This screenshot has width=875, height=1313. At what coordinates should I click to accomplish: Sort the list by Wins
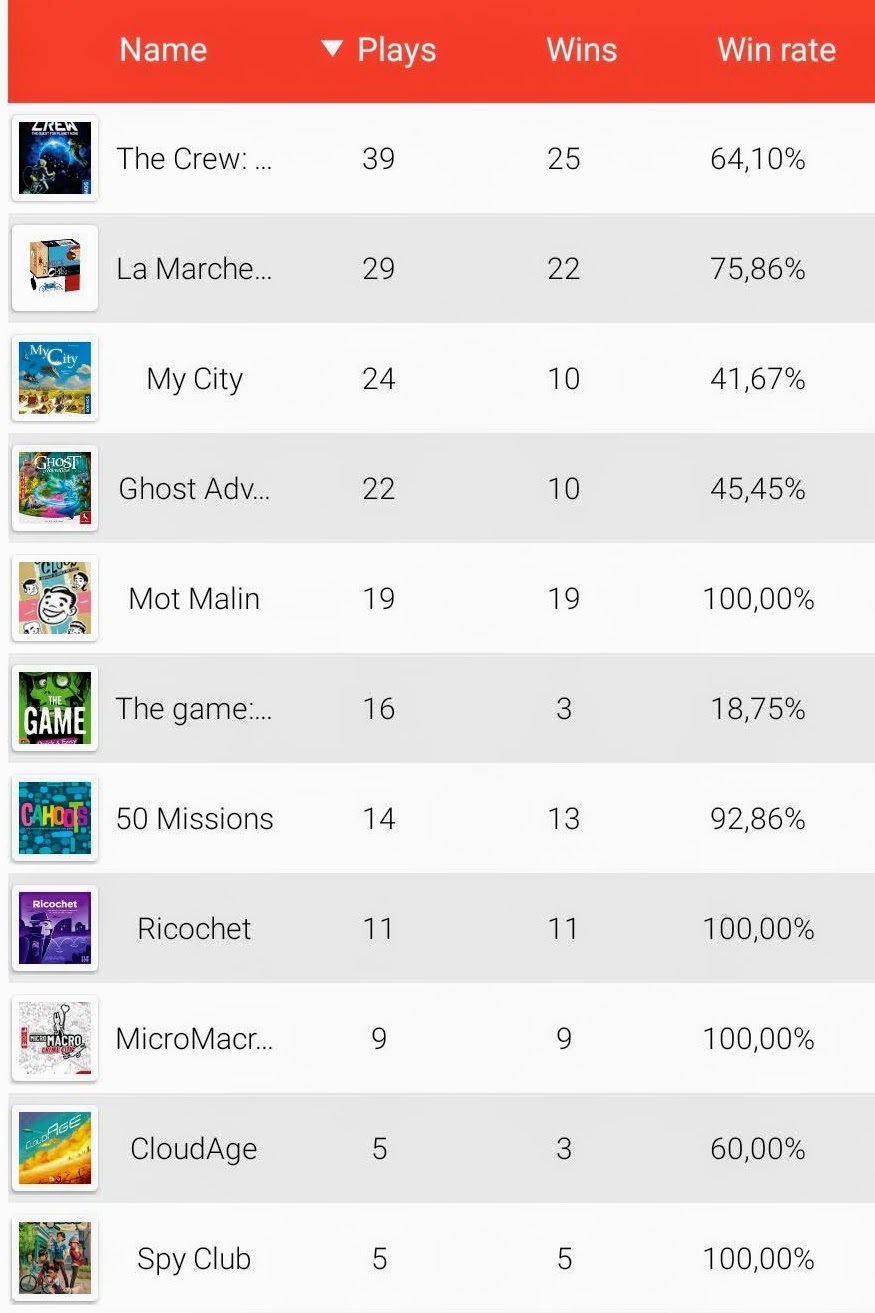[x=581, y=50]
